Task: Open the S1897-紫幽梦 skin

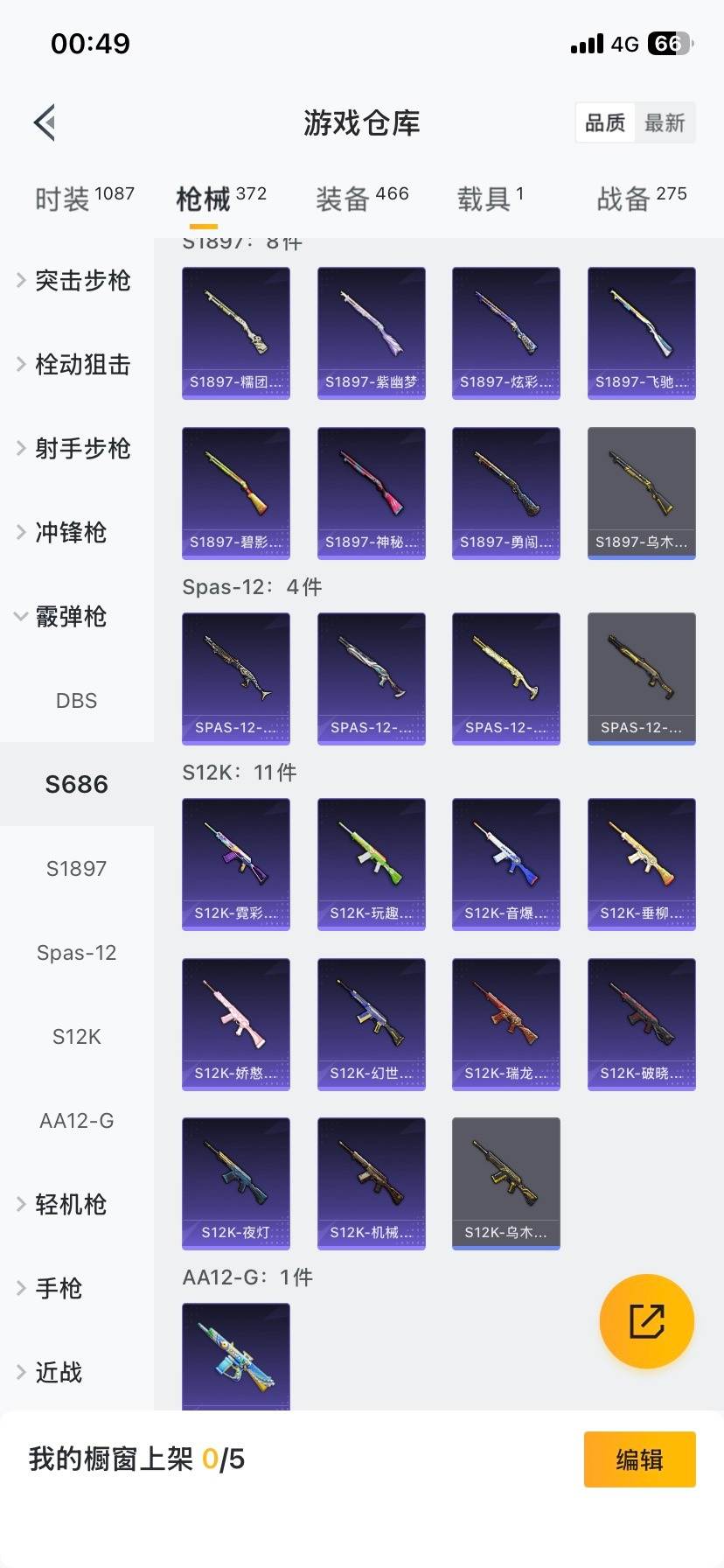Action: click(x=371, y=332)
